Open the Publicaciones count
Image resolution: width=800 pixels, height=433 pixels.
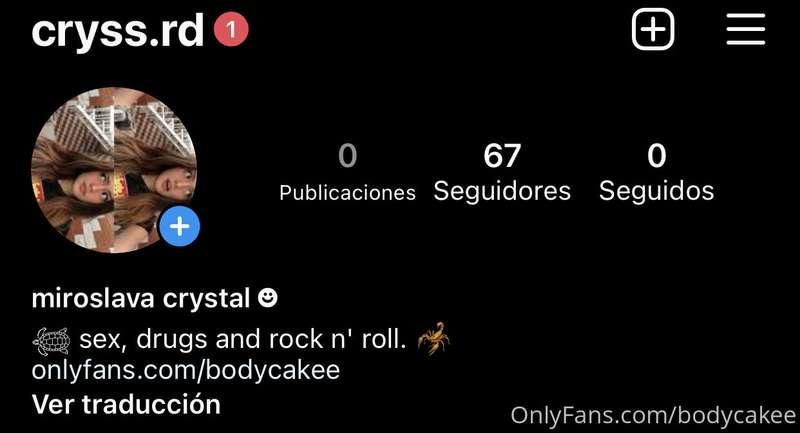click(347, 172)
